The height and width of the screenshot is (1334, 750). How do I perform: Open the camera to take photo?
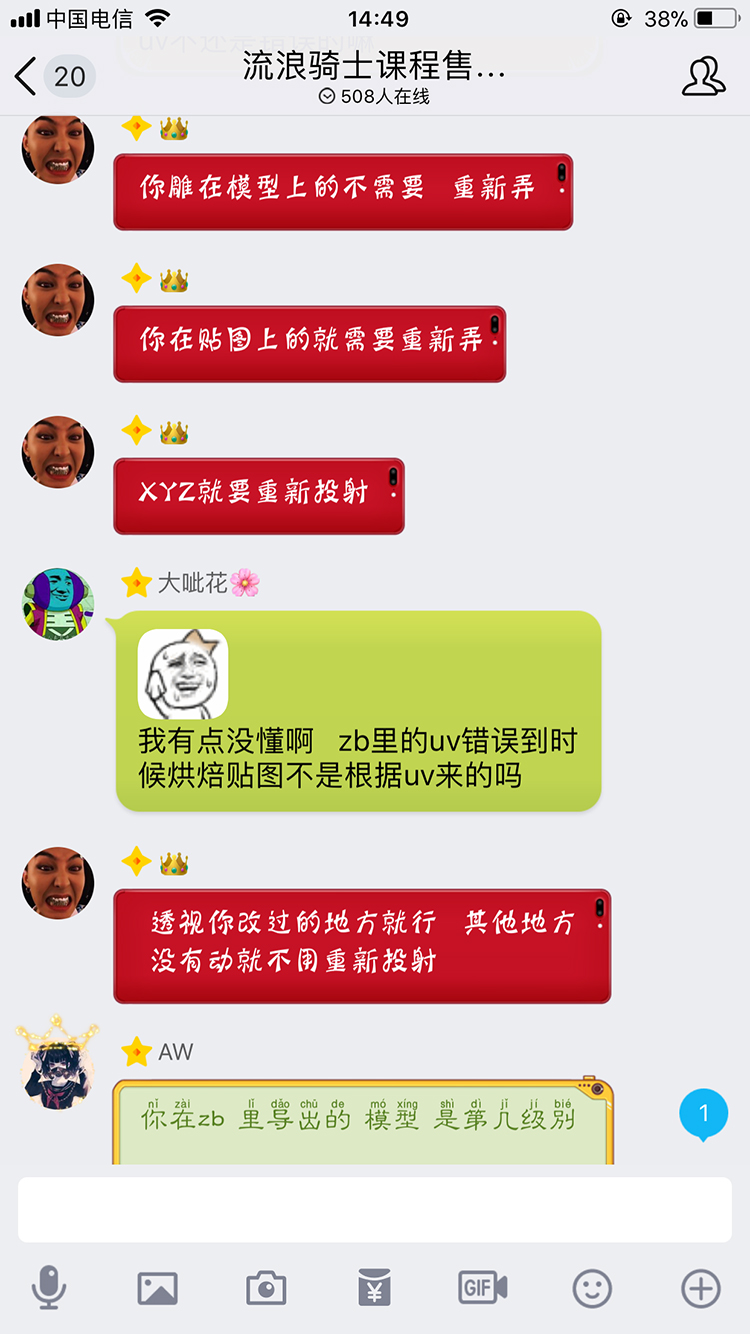click(266, 1288)
